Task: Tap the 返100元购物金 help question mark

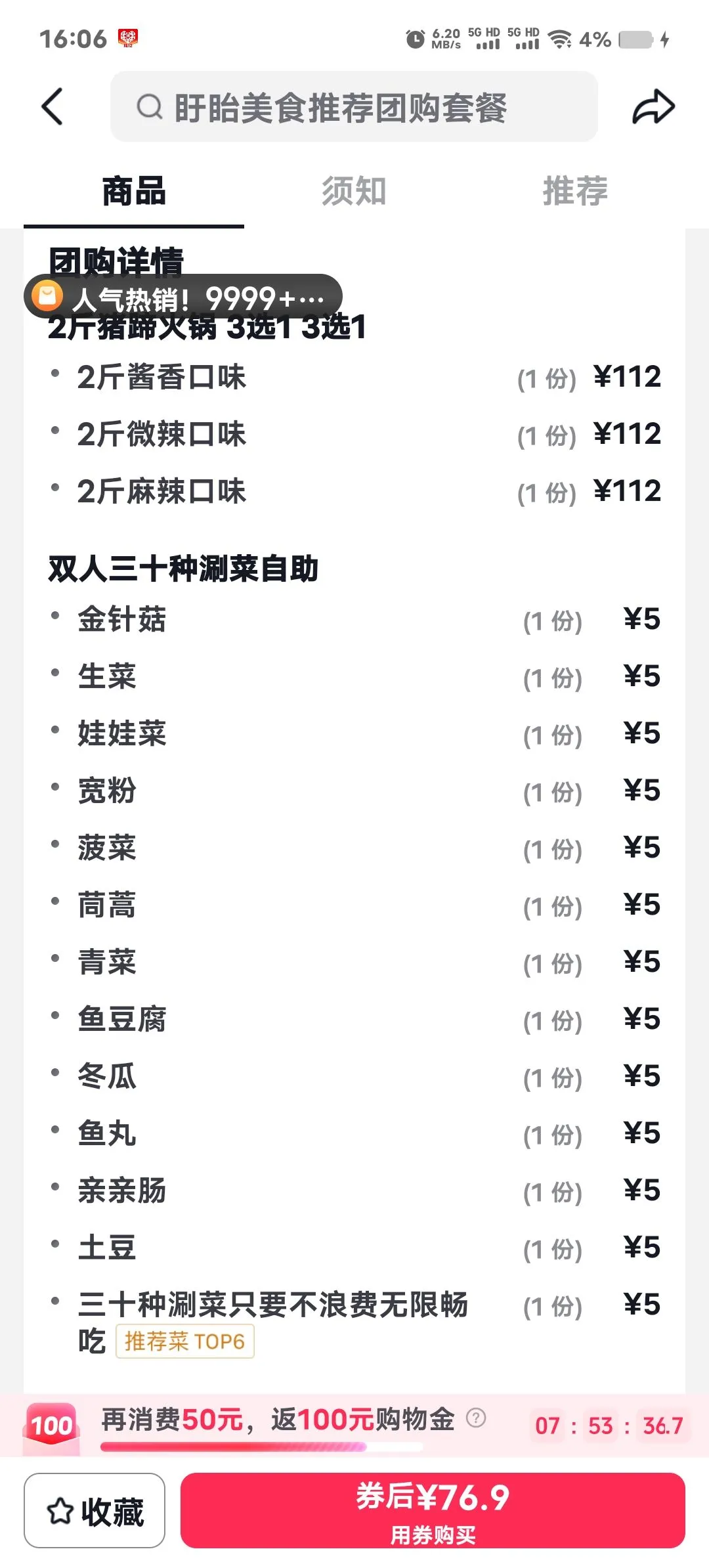Action: point(476,1418)
